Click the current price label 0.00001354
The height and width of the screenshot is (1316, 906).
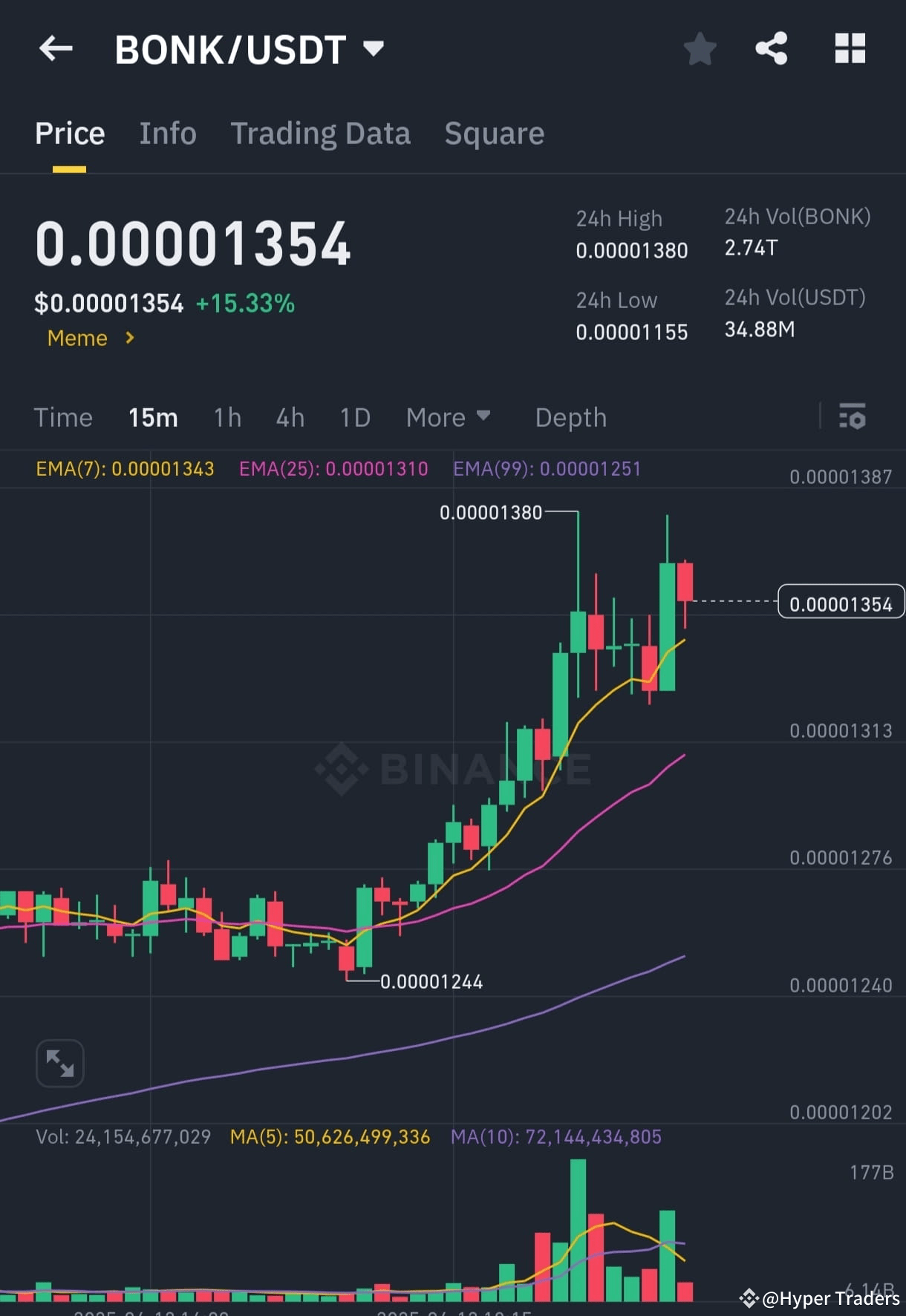point(840,603)
